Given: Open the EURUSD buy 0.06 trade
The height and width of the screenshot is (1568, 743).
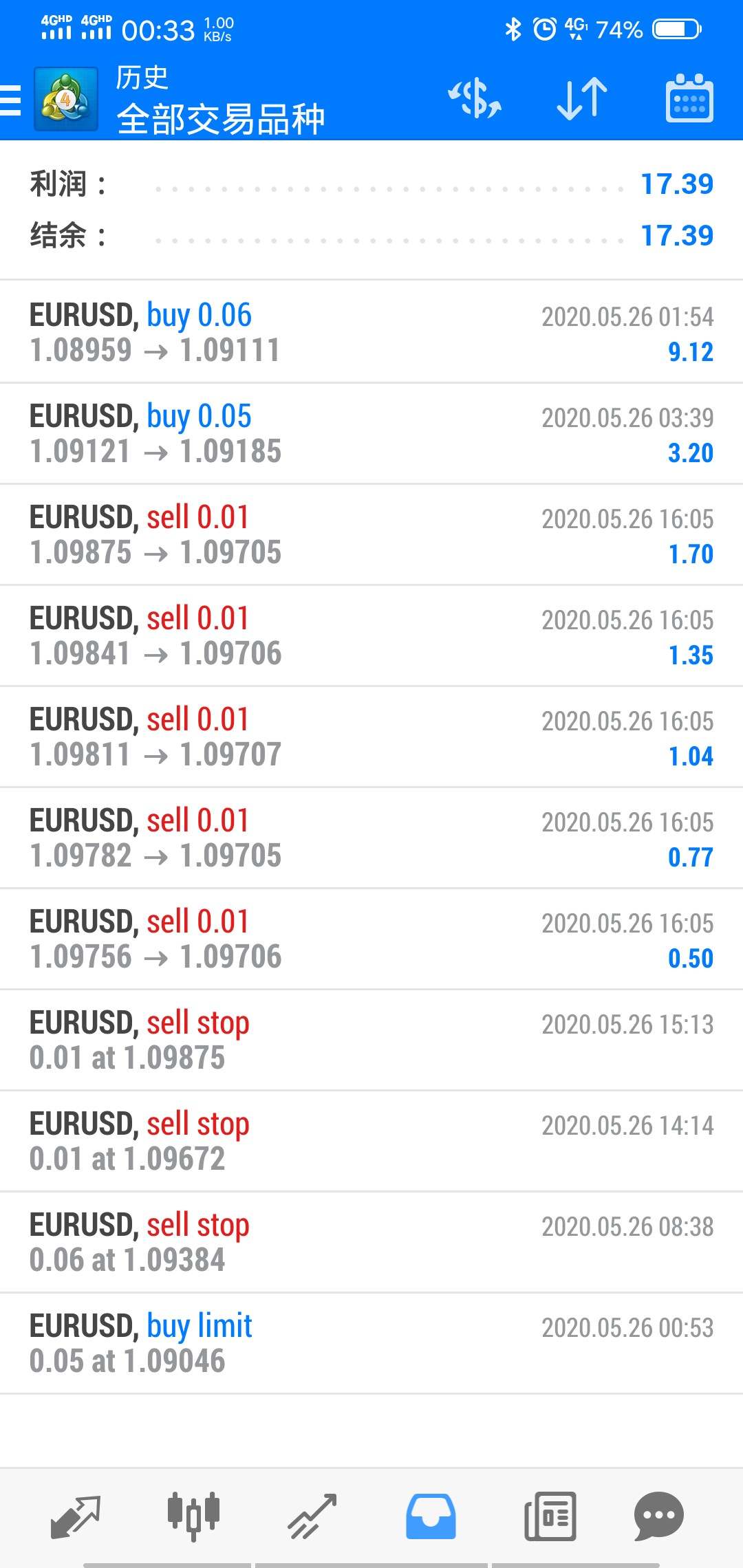Looking at the screenshot, I should coord(371,332).
